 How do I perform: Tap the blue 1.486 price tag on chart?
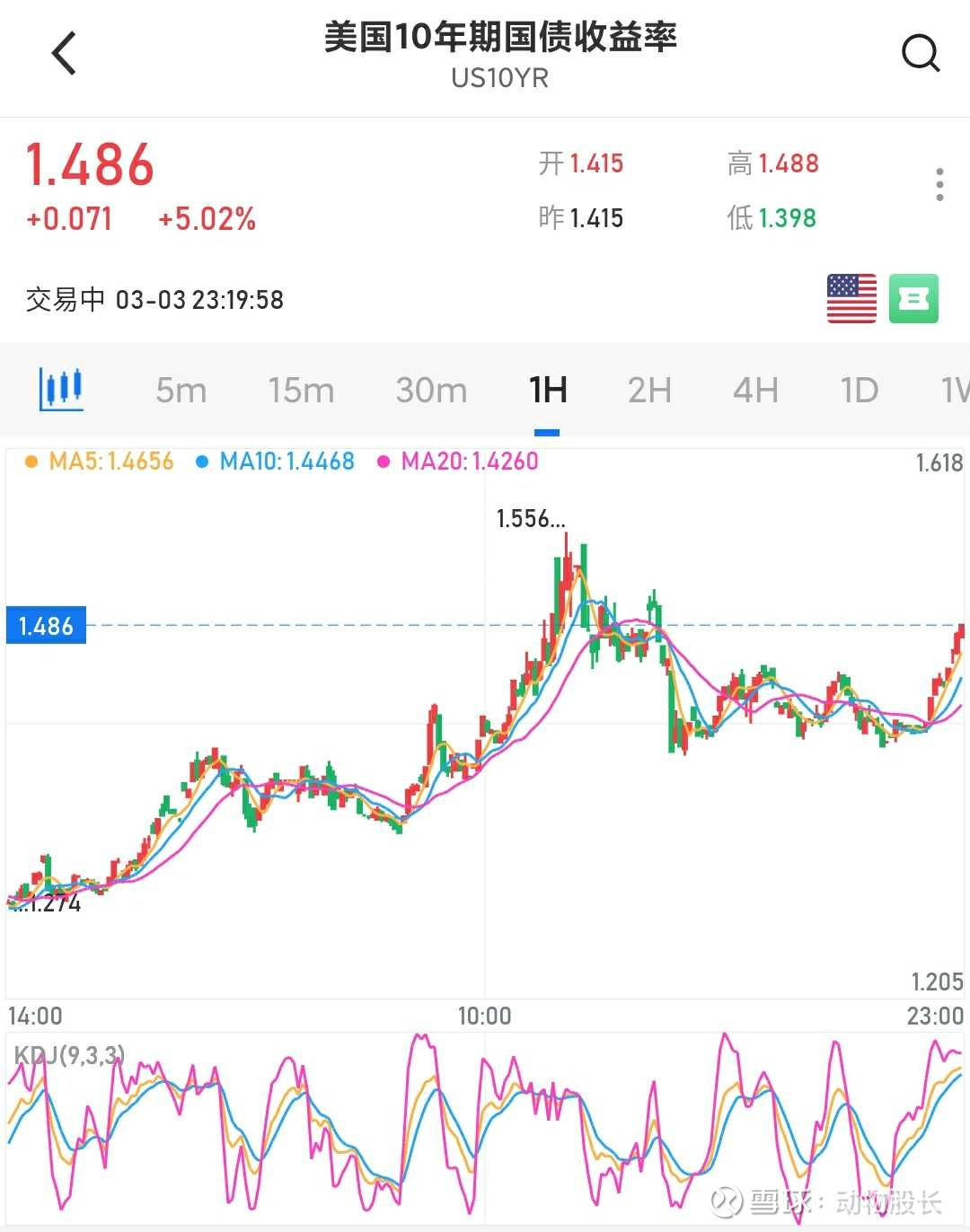pos(45,626)
